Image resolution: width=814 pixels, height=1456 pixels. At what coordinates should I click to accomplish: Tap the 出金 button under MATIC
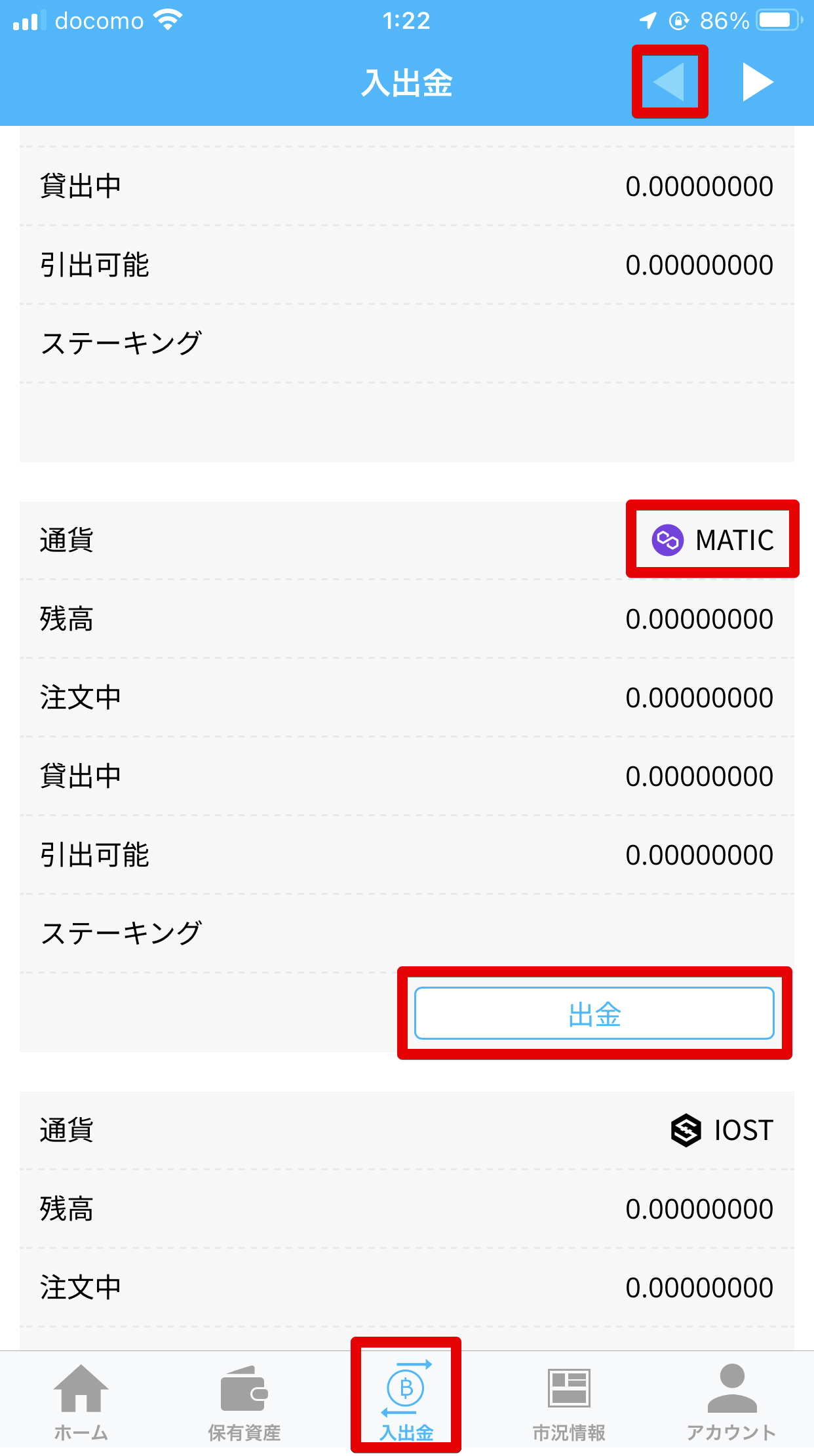tap(594, 1013)
